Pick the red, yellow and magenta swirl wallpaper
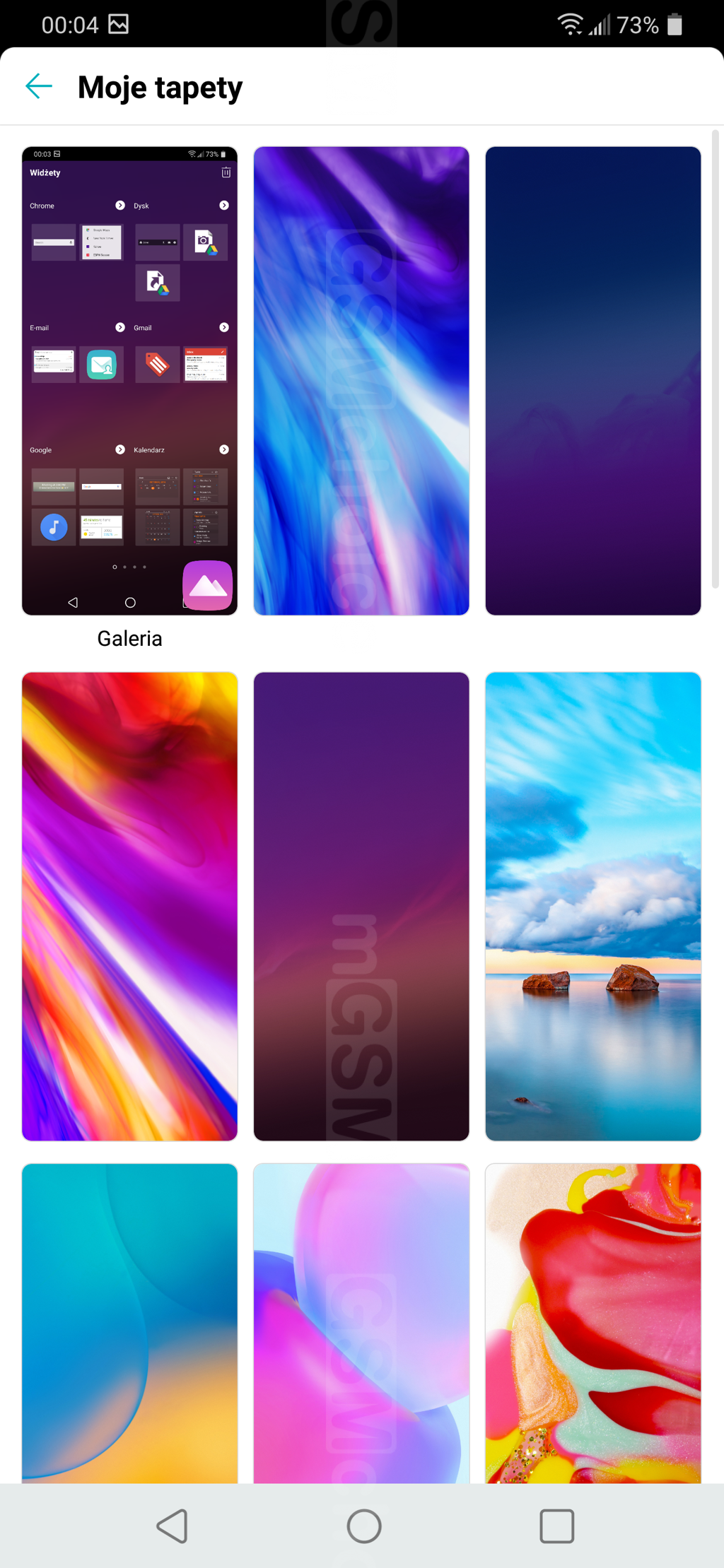 pos(129,906)
